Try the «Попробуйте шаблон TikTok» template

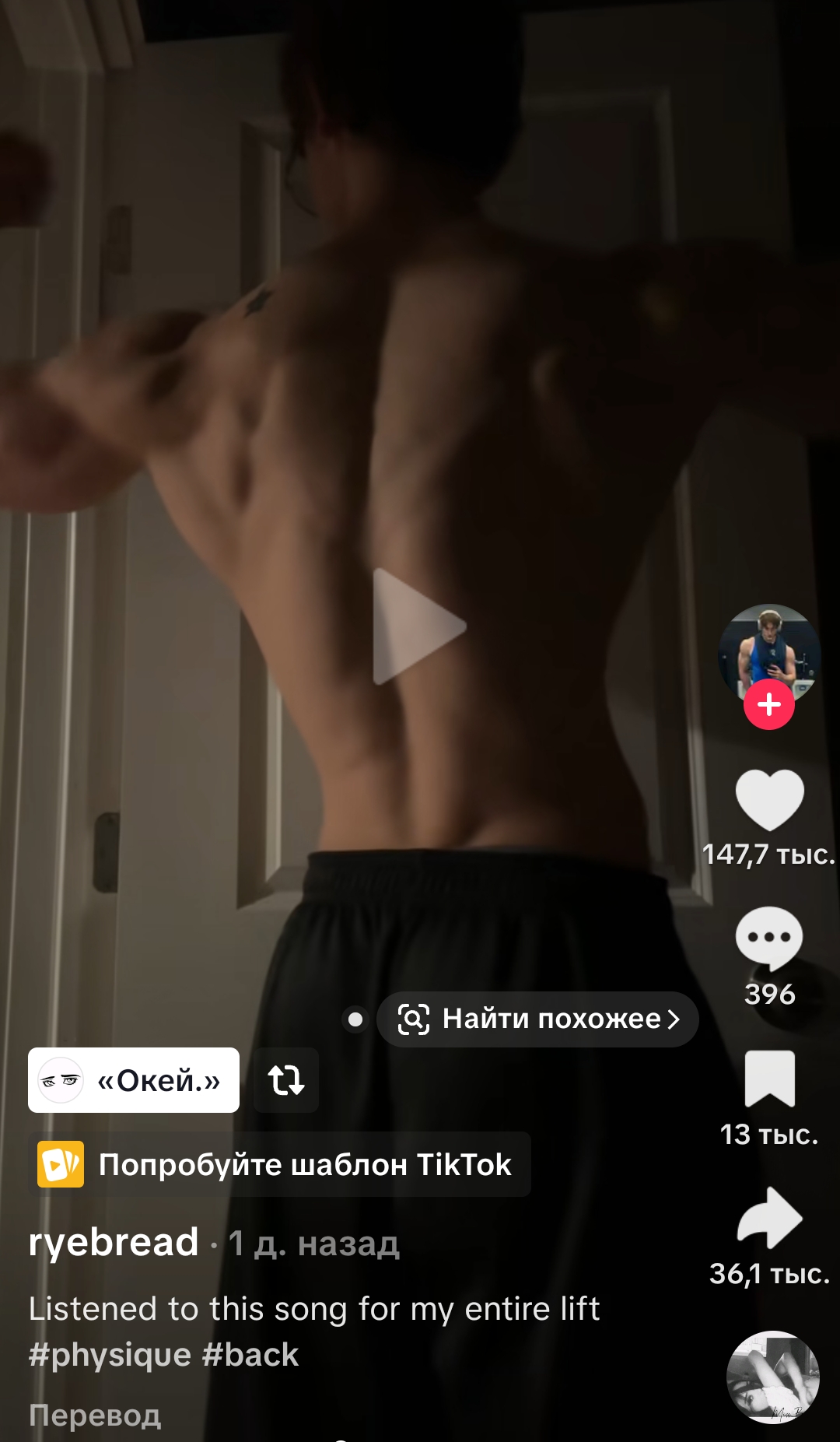pyautogui.click(x=279, y=1164)
